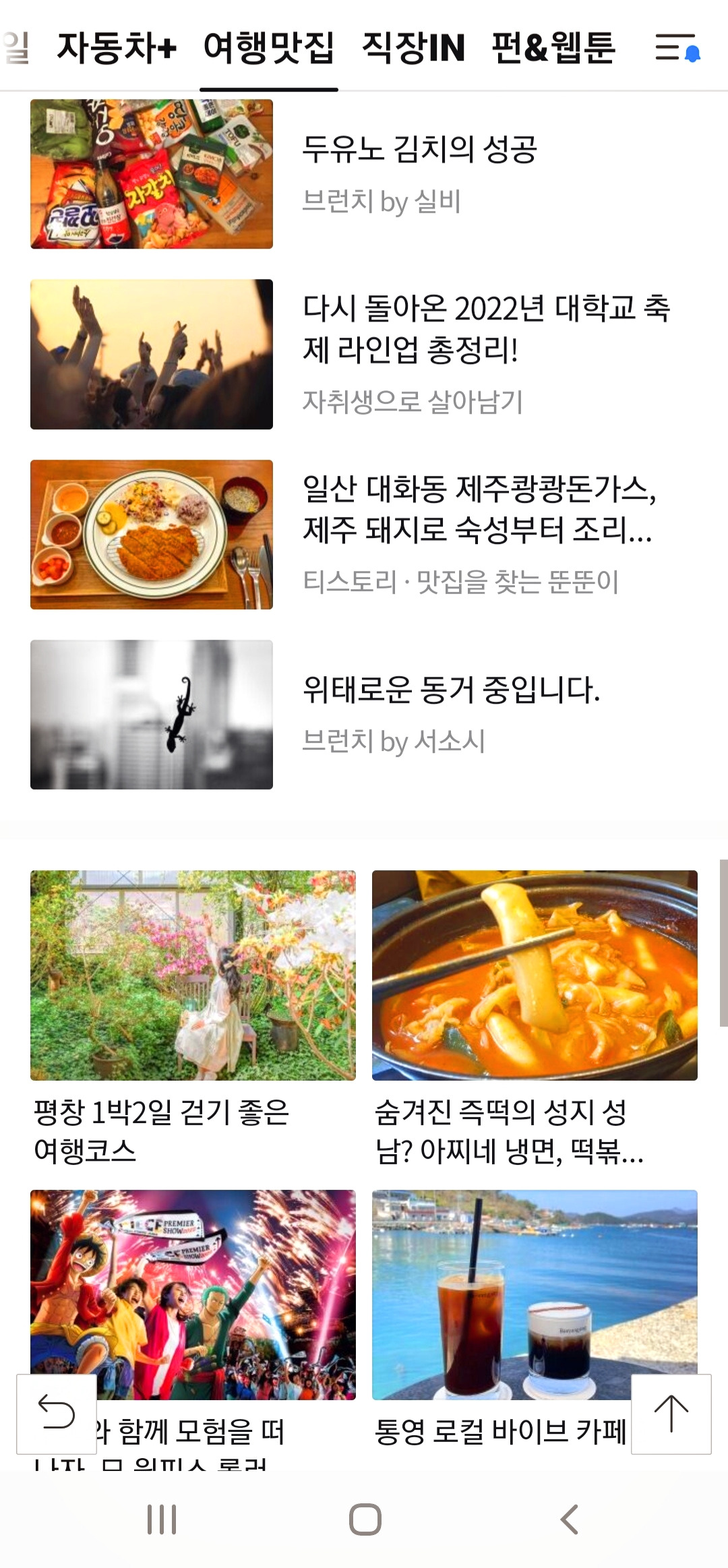Go to the system home screen
The image size is (728, 1568).
point(365,1519)
